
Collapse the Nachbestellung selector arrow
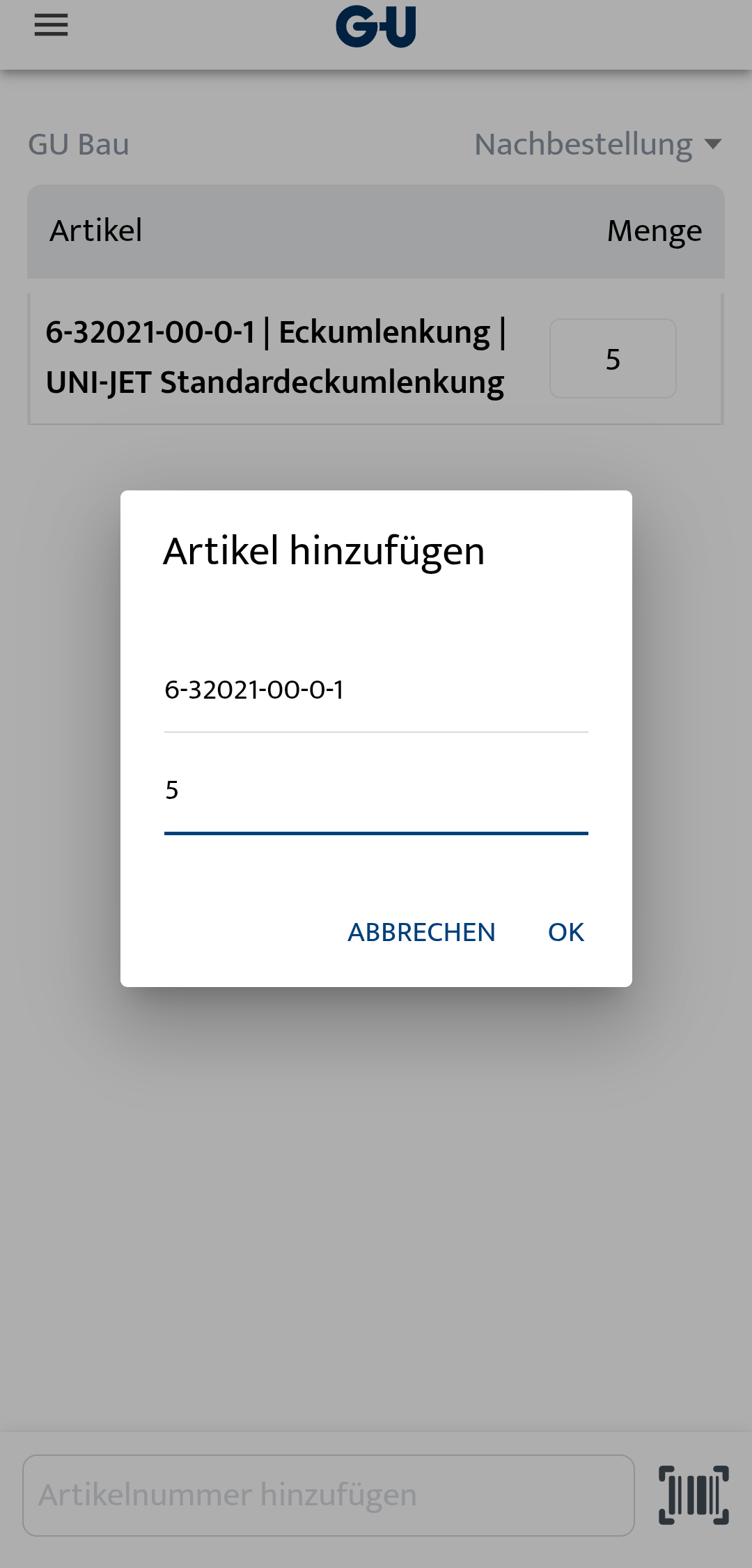coord(713,145)
